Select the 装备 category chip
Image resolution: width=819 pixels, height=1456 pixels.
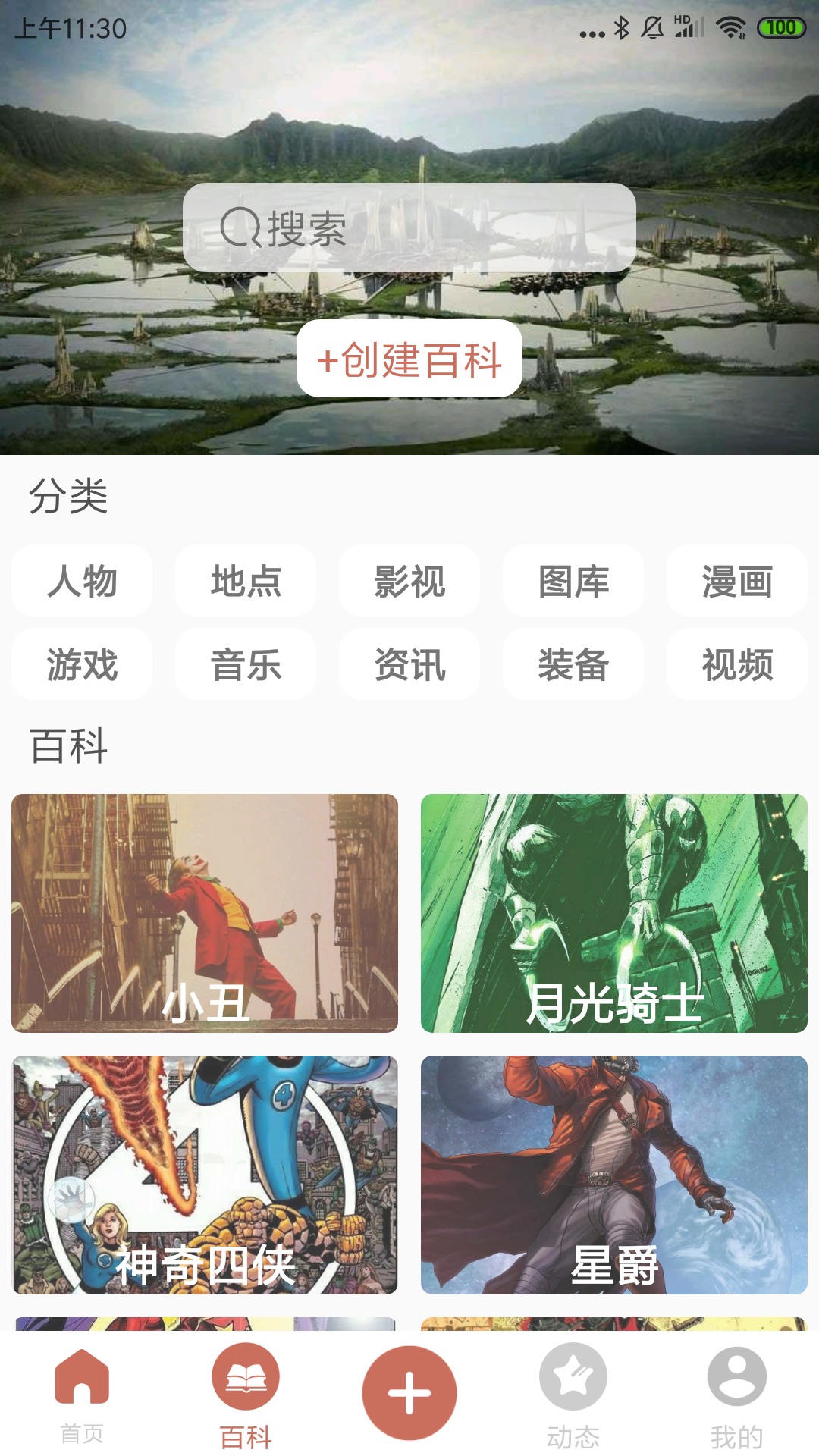coord(573,664)
